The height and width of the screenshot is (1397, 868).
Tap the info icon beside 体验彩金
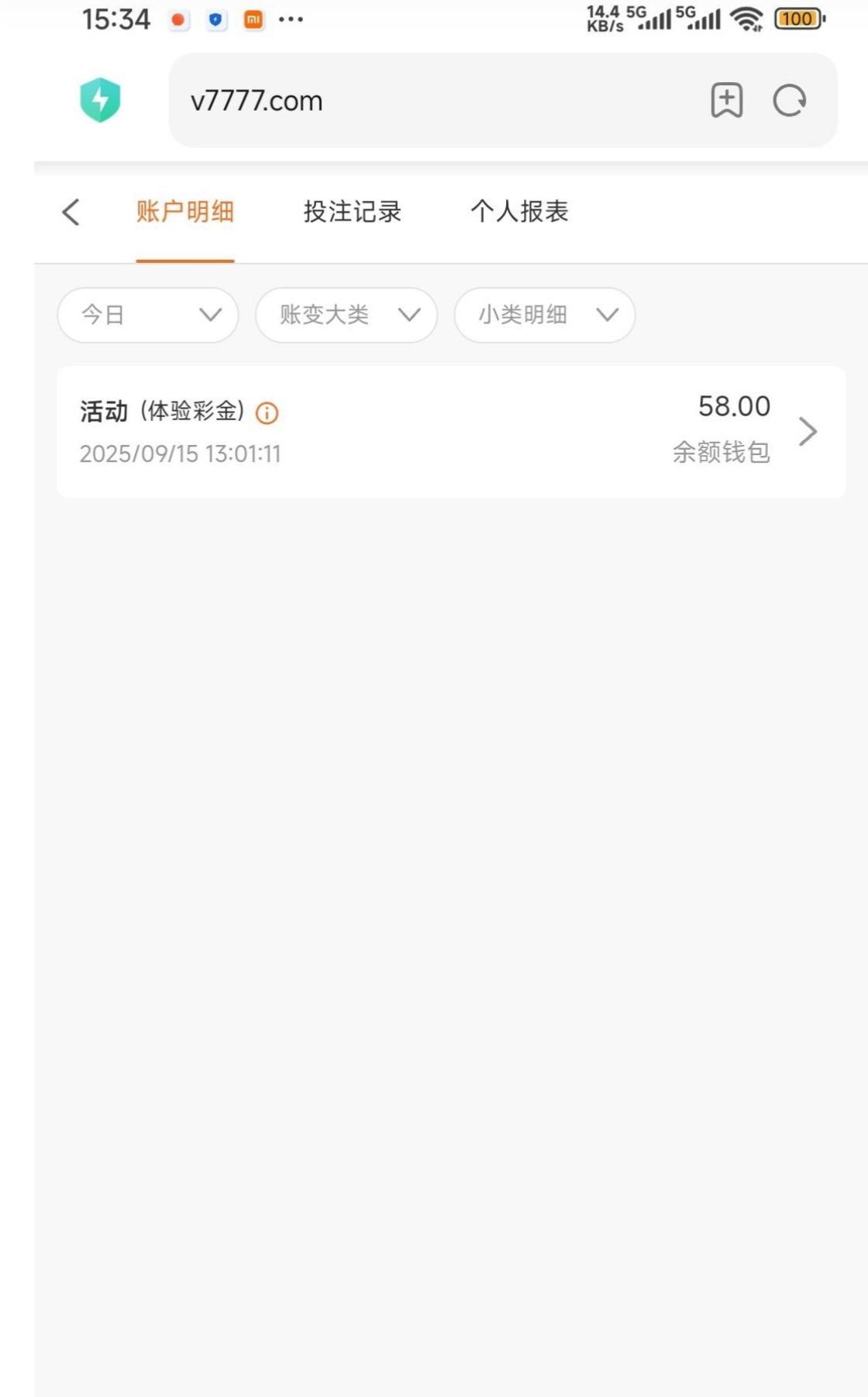[267, 413]
